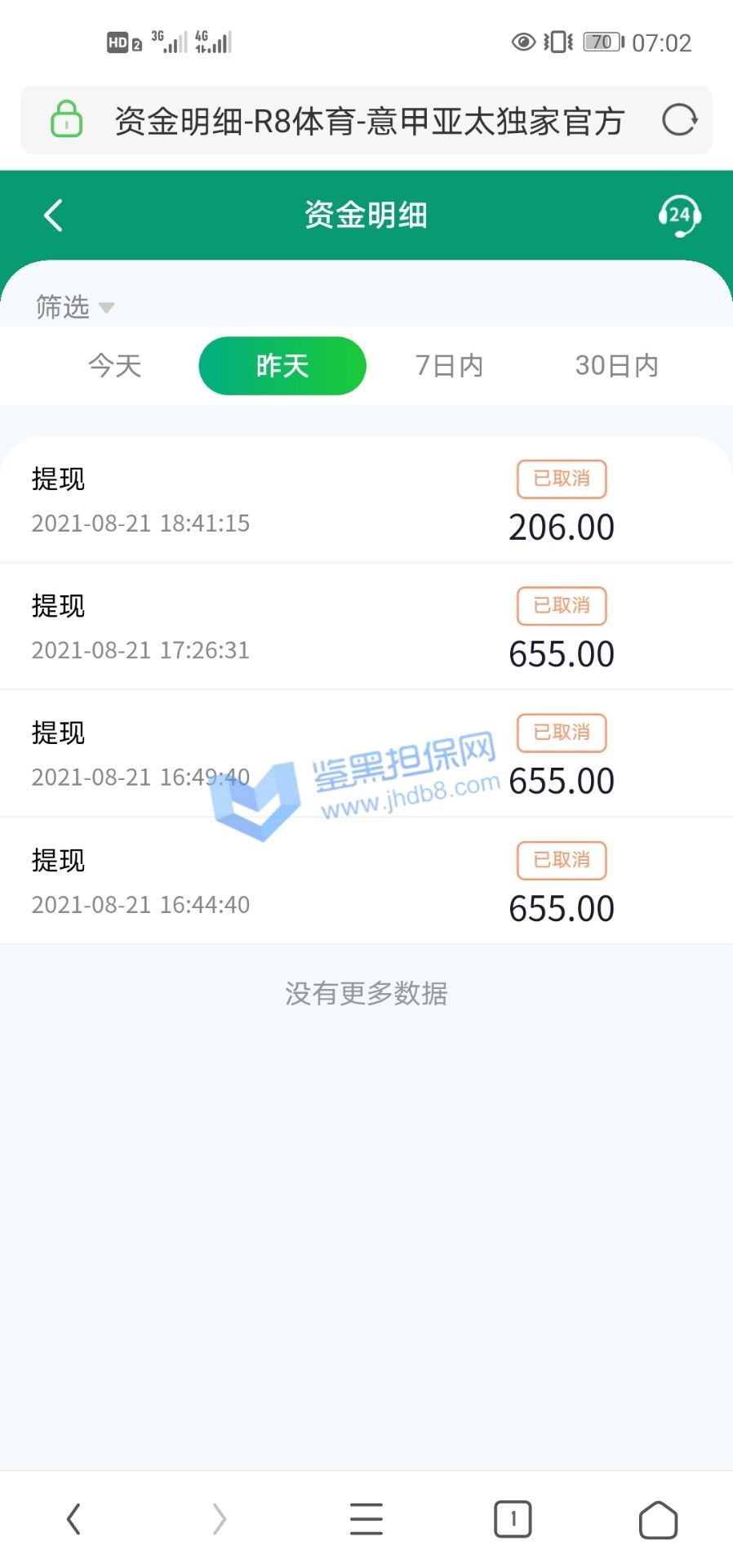Go to the browser home page
Viewport: 733px width, 1568px height.
[658, 1519]
